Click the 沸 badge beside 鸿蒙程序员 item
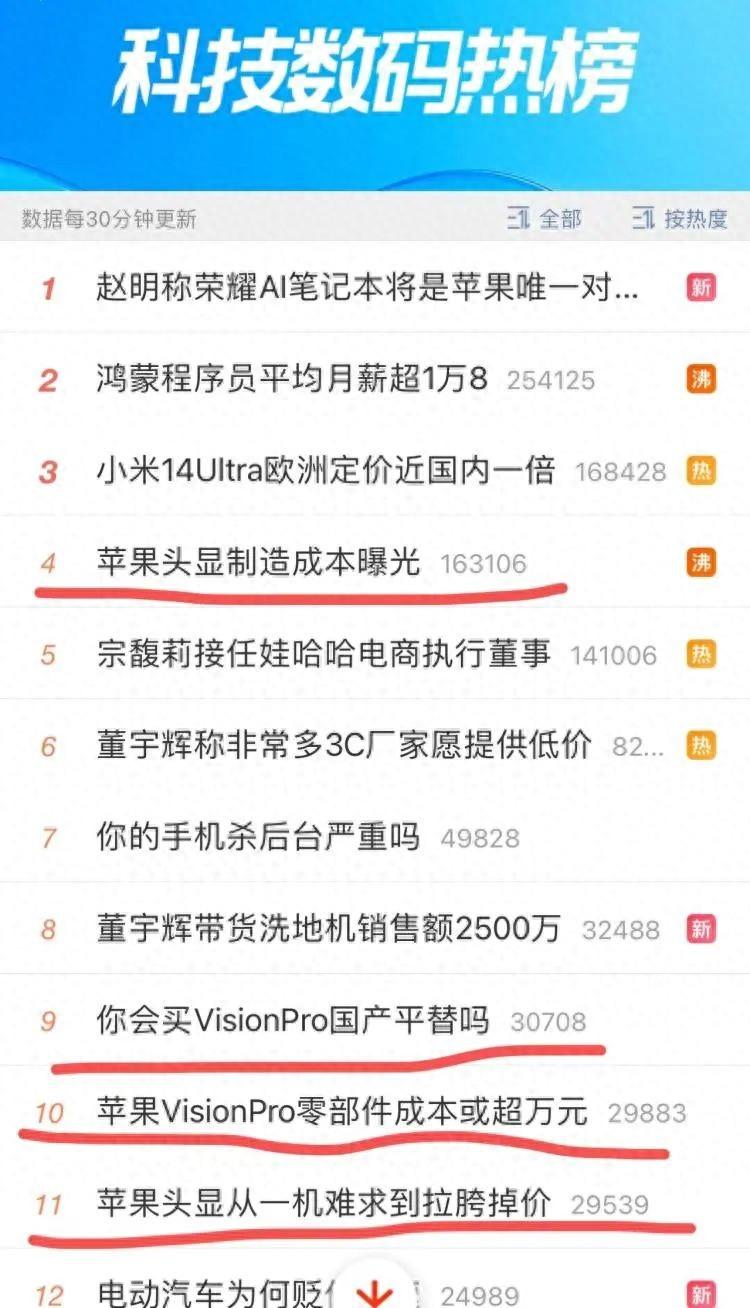 pyautogui.click(x=700, y=379)
